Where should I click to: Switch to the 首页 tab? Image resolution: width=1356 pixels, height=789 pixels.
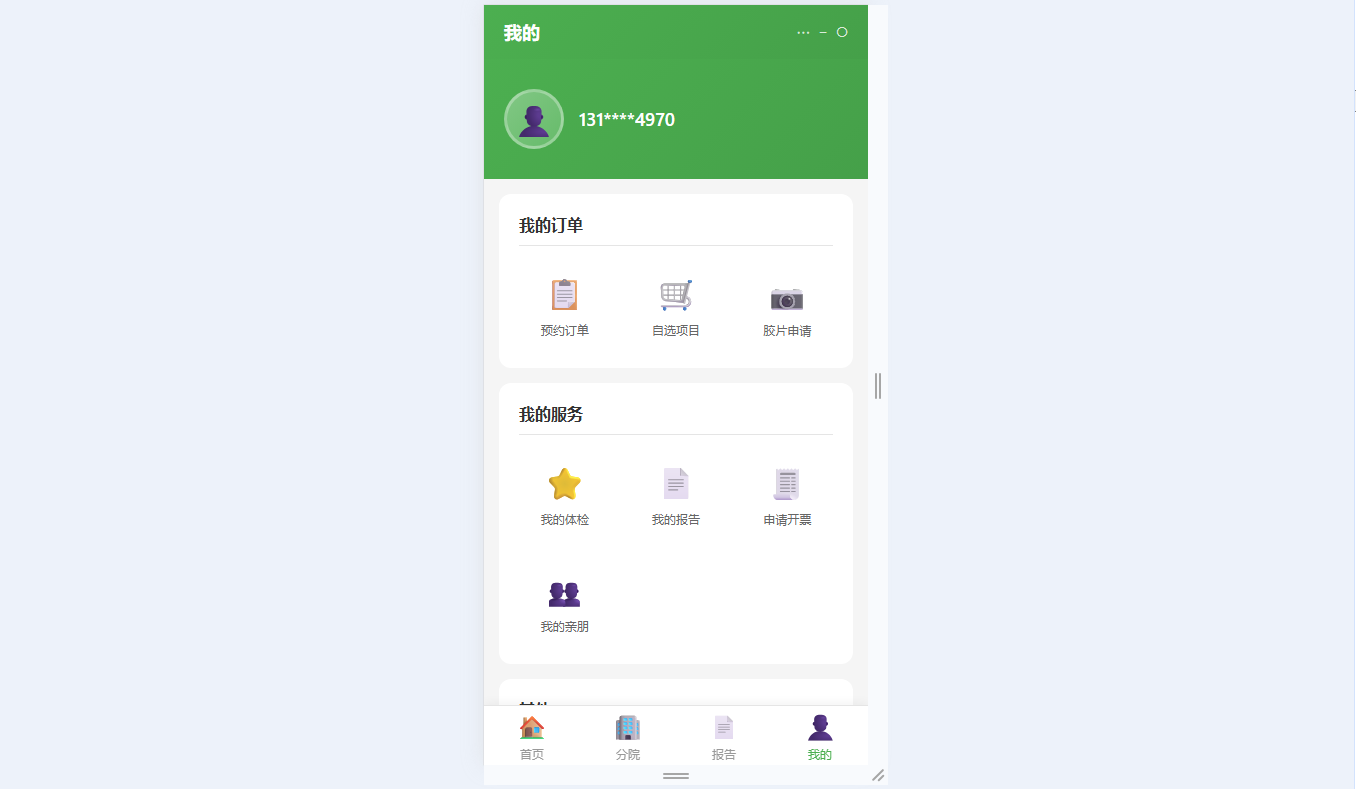coord(532,738)
